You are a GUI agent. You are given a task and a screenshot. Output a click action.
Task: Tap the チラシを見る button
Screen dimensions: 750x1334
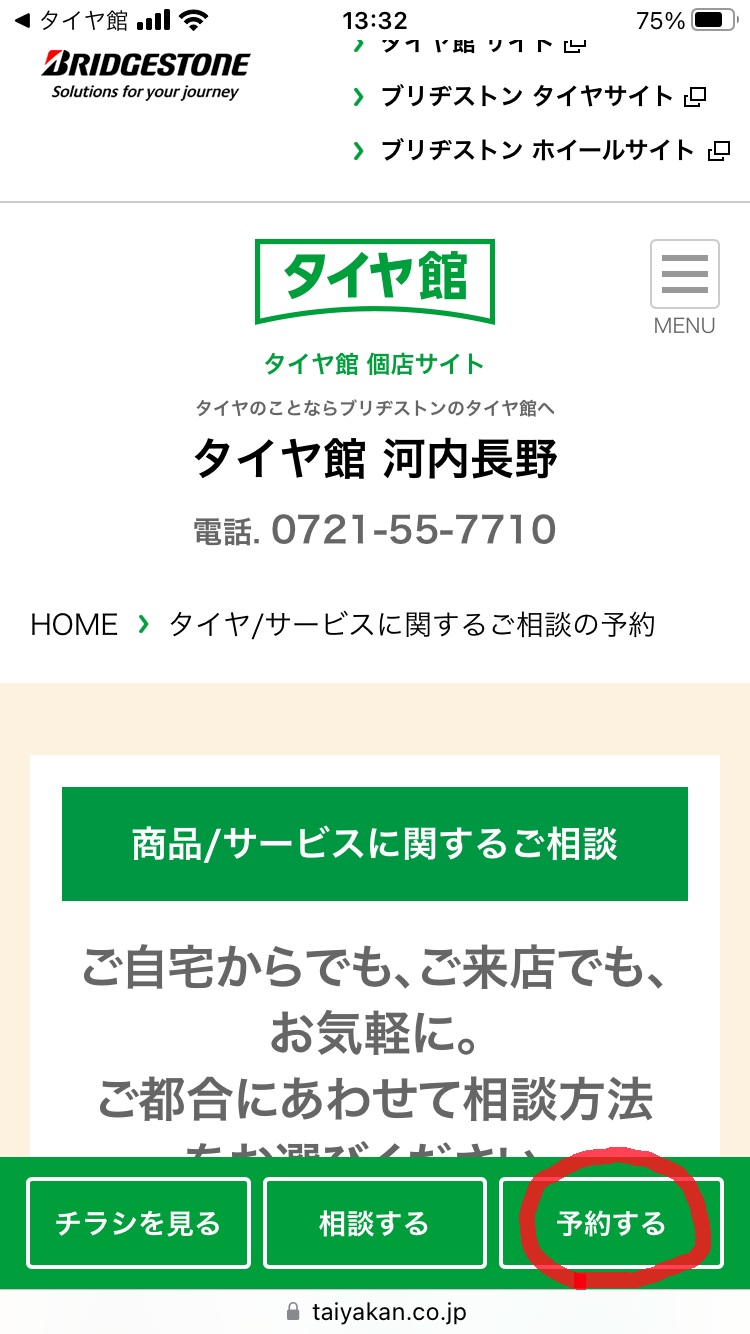pos(138,1223)
